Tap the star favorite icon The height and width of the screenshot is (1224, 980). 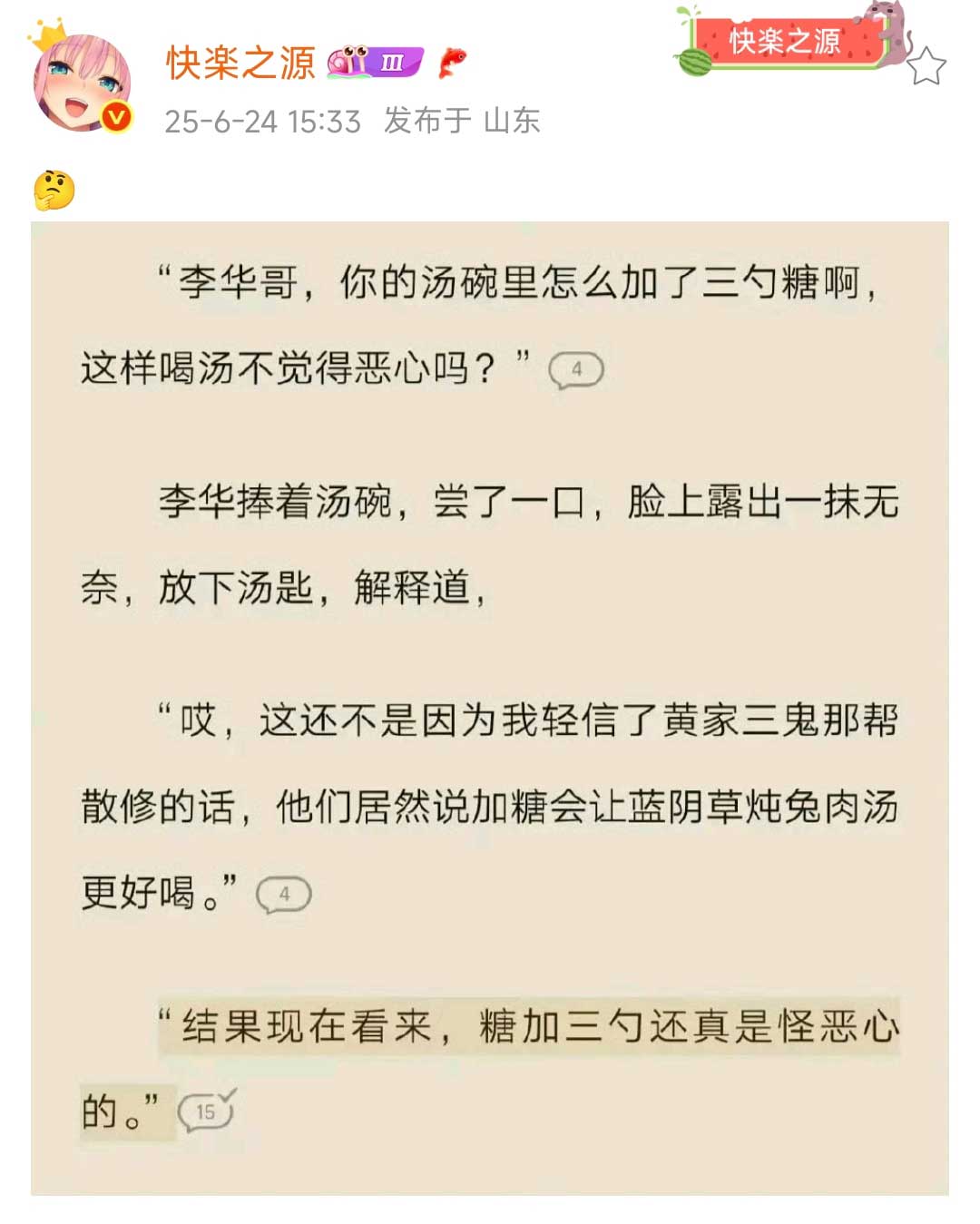[x=926, y=67]
